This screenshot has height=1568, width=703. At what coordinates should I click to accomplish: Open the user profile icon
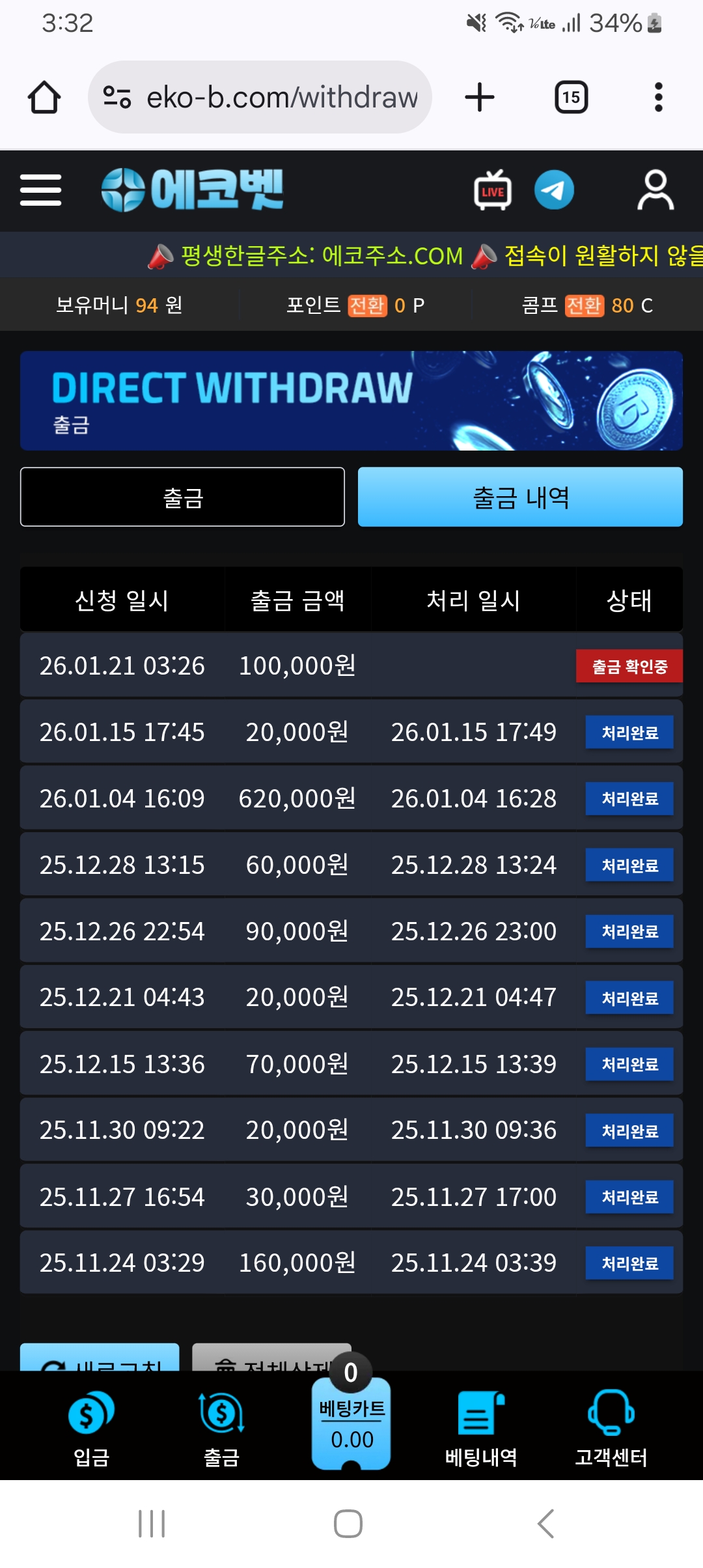[x=655, y=190]
